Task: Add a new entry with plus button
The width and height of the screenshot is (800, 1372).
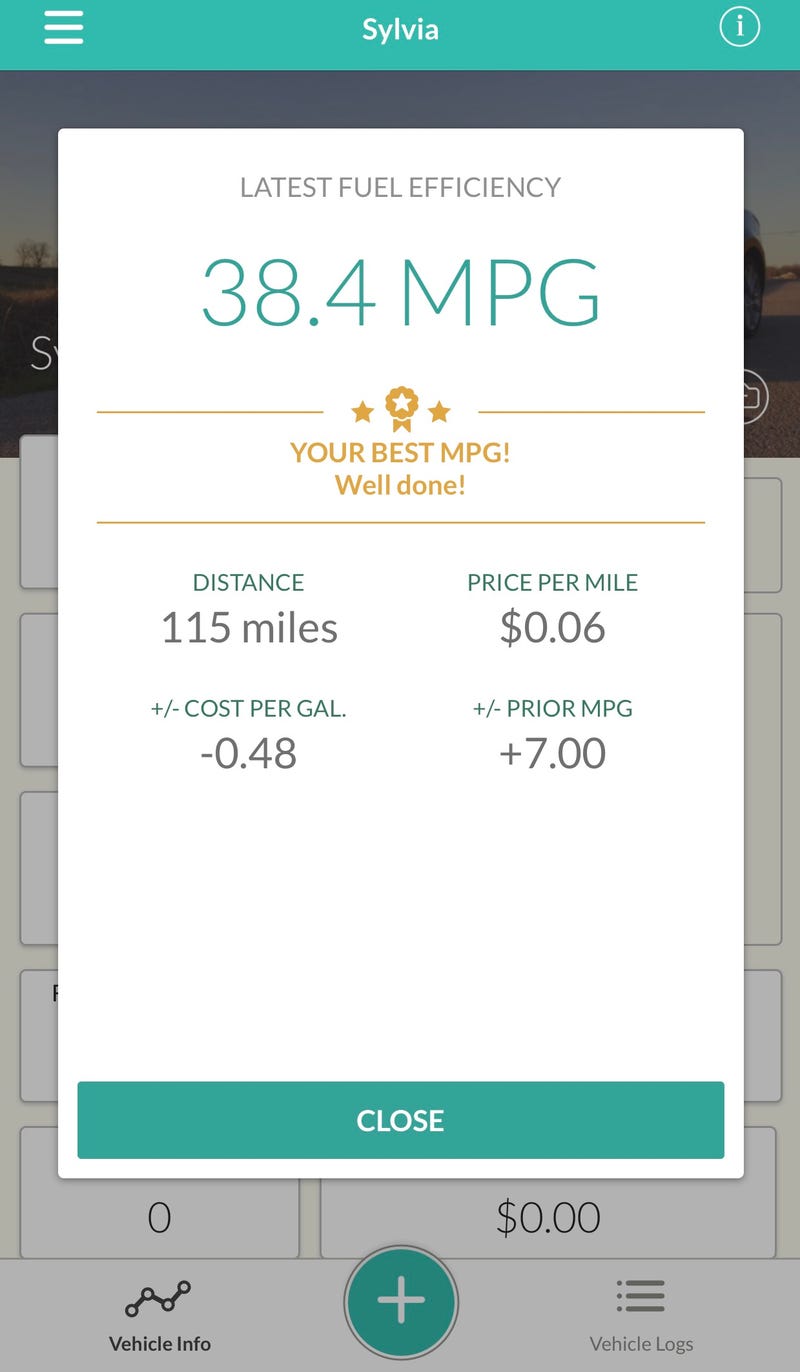Action: pos(401,1302)
